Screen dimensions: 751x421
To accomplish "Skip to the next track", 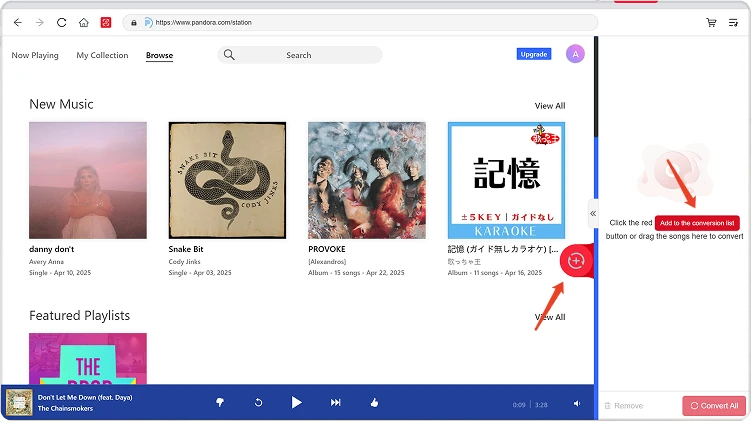I will (x=336, y=402).
